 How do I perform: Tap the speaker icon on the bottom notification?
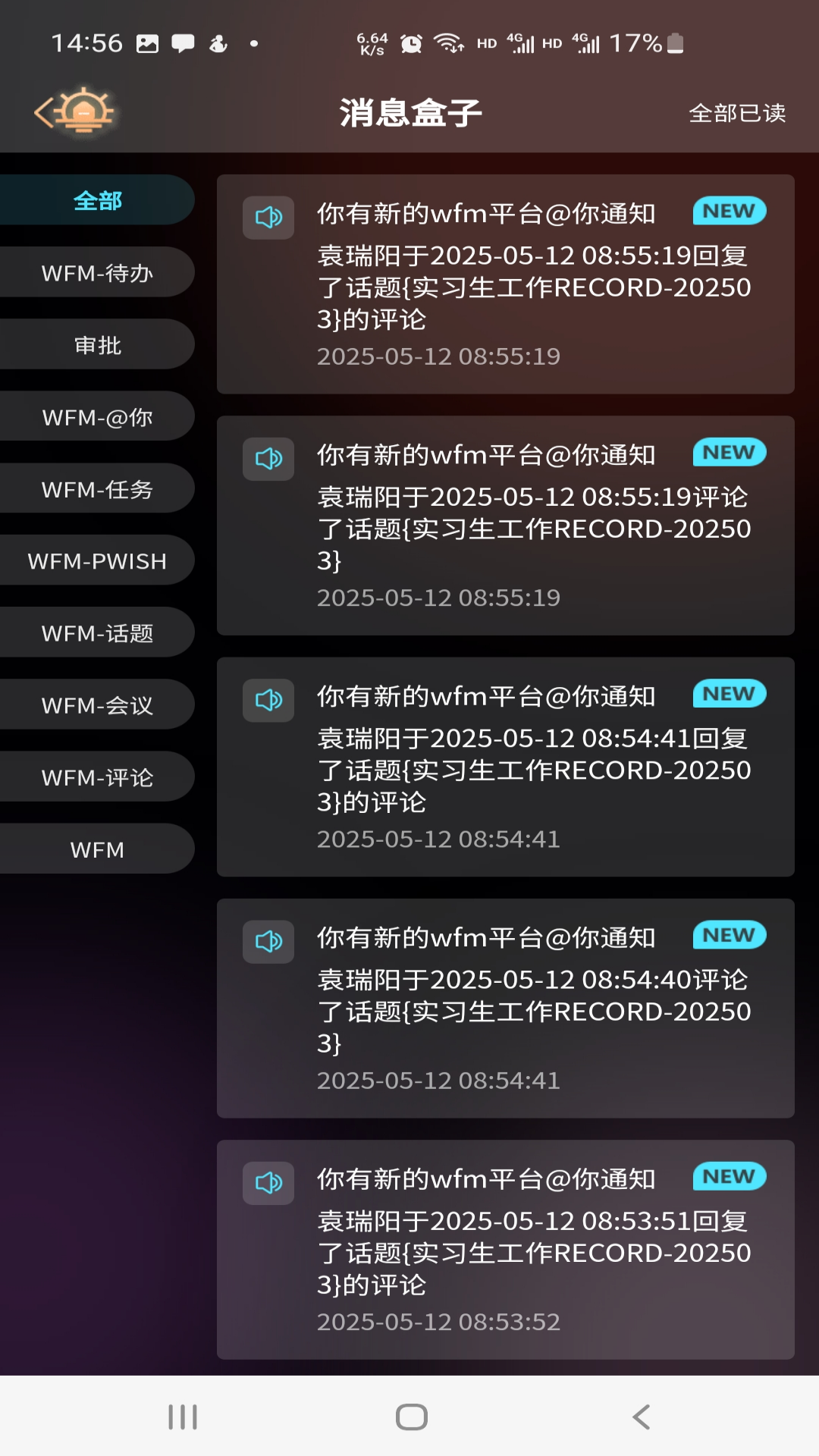[268, 1182]
